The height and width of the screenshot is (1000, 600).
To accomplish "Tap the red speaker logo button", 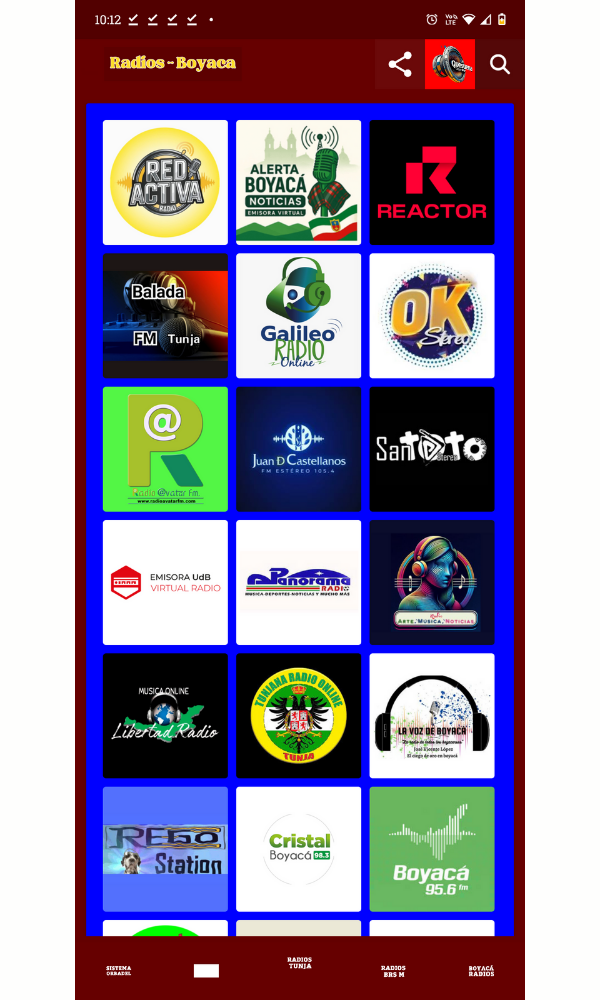I will (450, 65).
